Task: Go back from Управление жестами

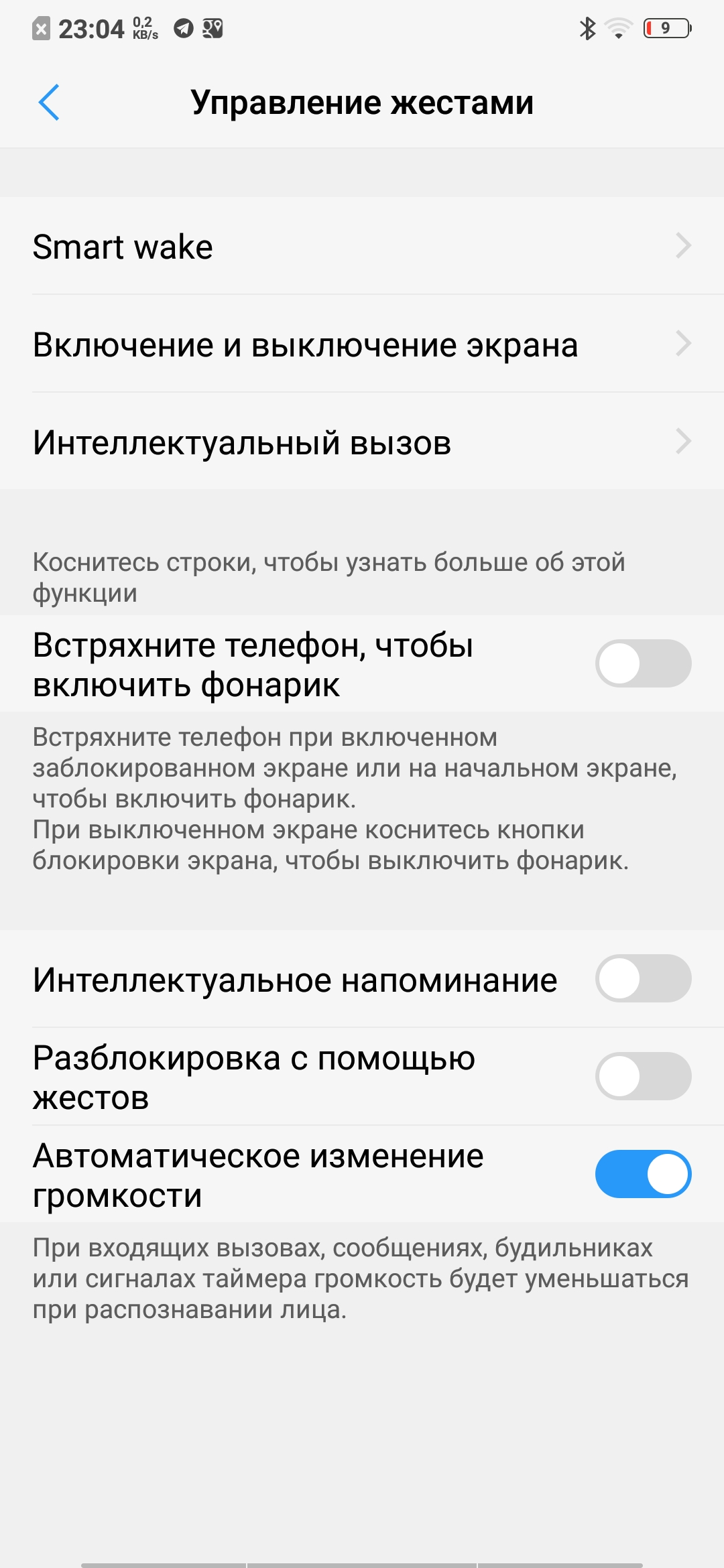Action: [49, 103]
